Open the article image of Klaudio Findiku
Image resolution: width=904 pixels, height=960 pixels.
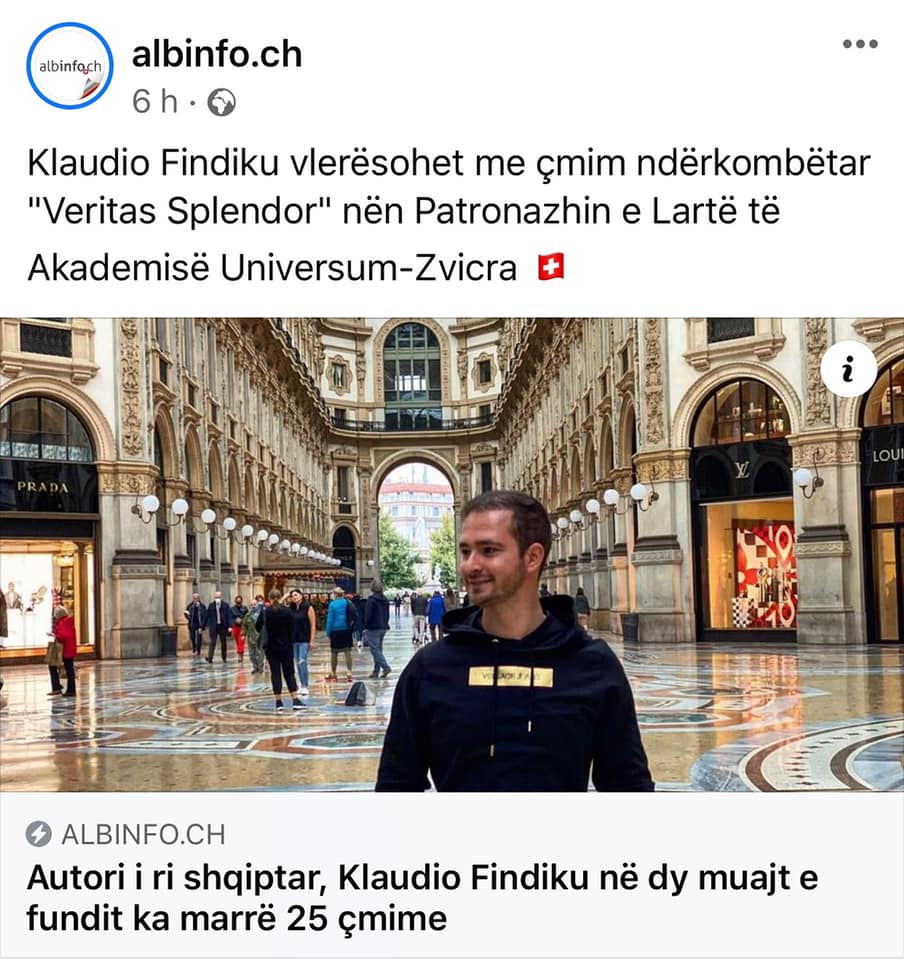(x=452, y=555)
